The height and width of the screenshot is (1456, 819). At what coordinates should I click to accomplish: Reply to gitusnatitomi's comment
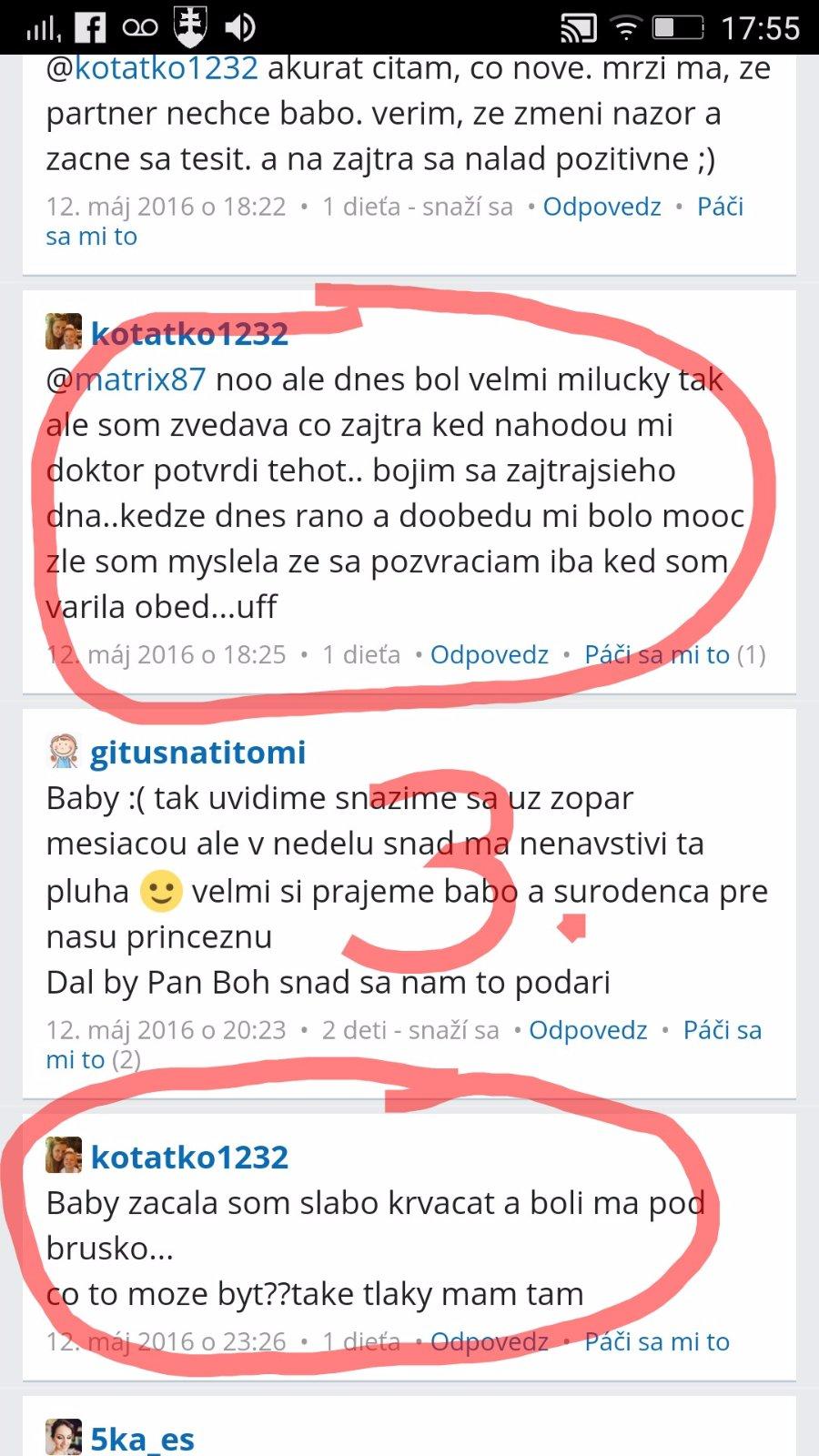pos(588,1030)
